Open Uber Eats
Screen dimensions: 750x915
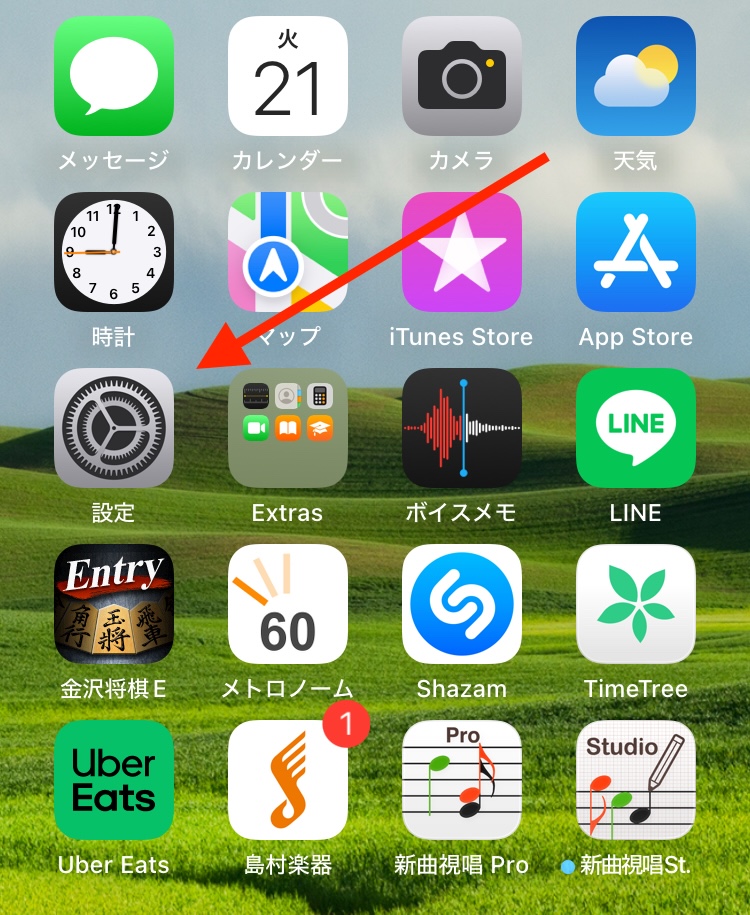click(x=114, y=780)
